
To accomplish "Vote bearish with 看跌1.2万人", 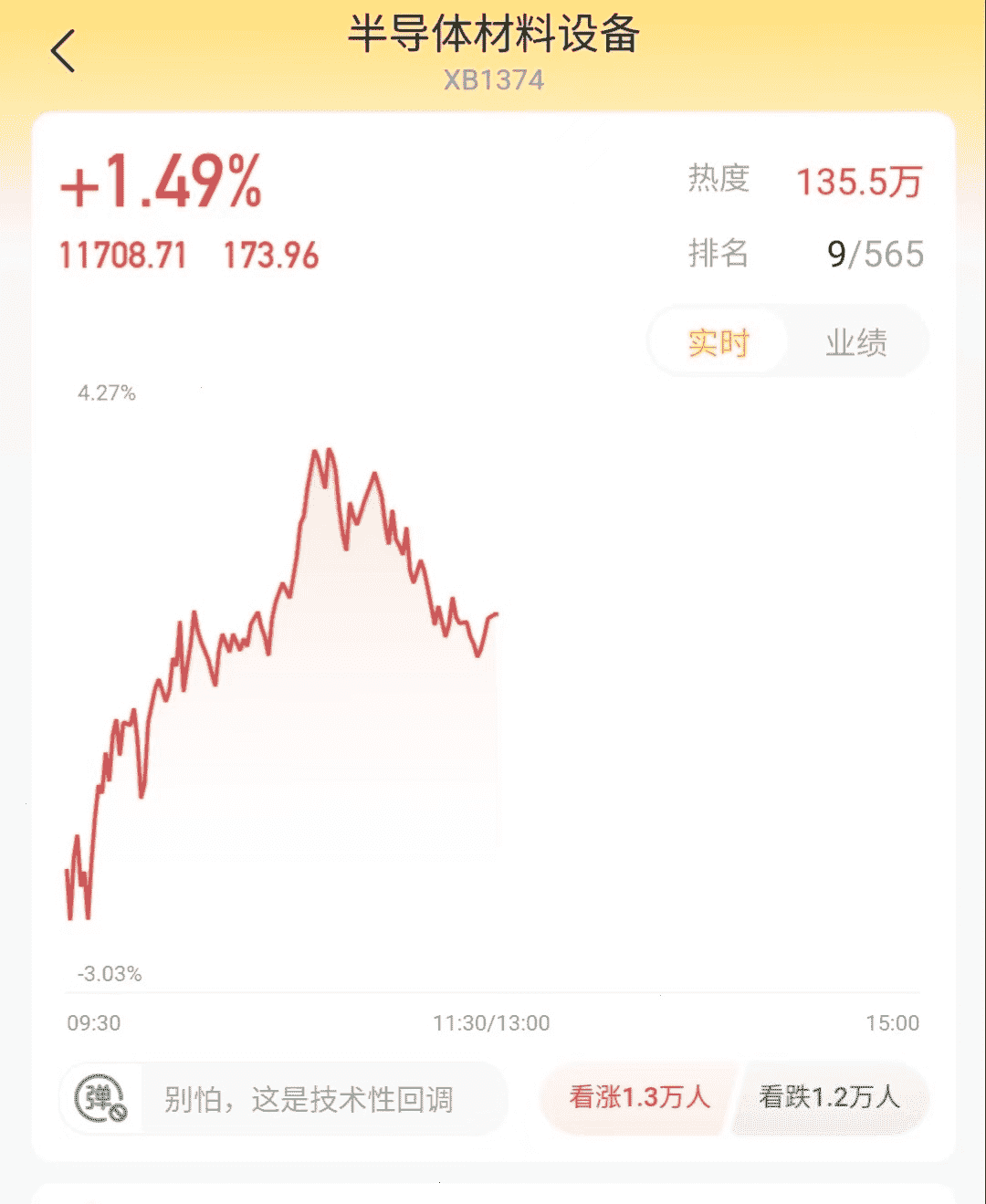I will point(829,1097).
